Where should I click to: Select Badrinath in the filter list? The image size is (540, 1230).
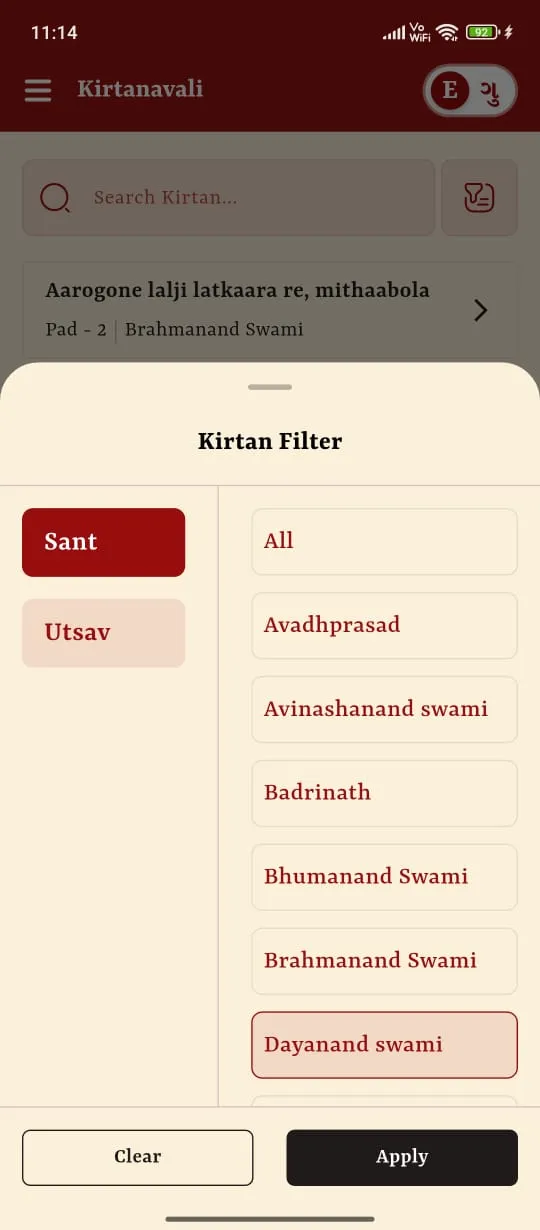tap(384, 793)
